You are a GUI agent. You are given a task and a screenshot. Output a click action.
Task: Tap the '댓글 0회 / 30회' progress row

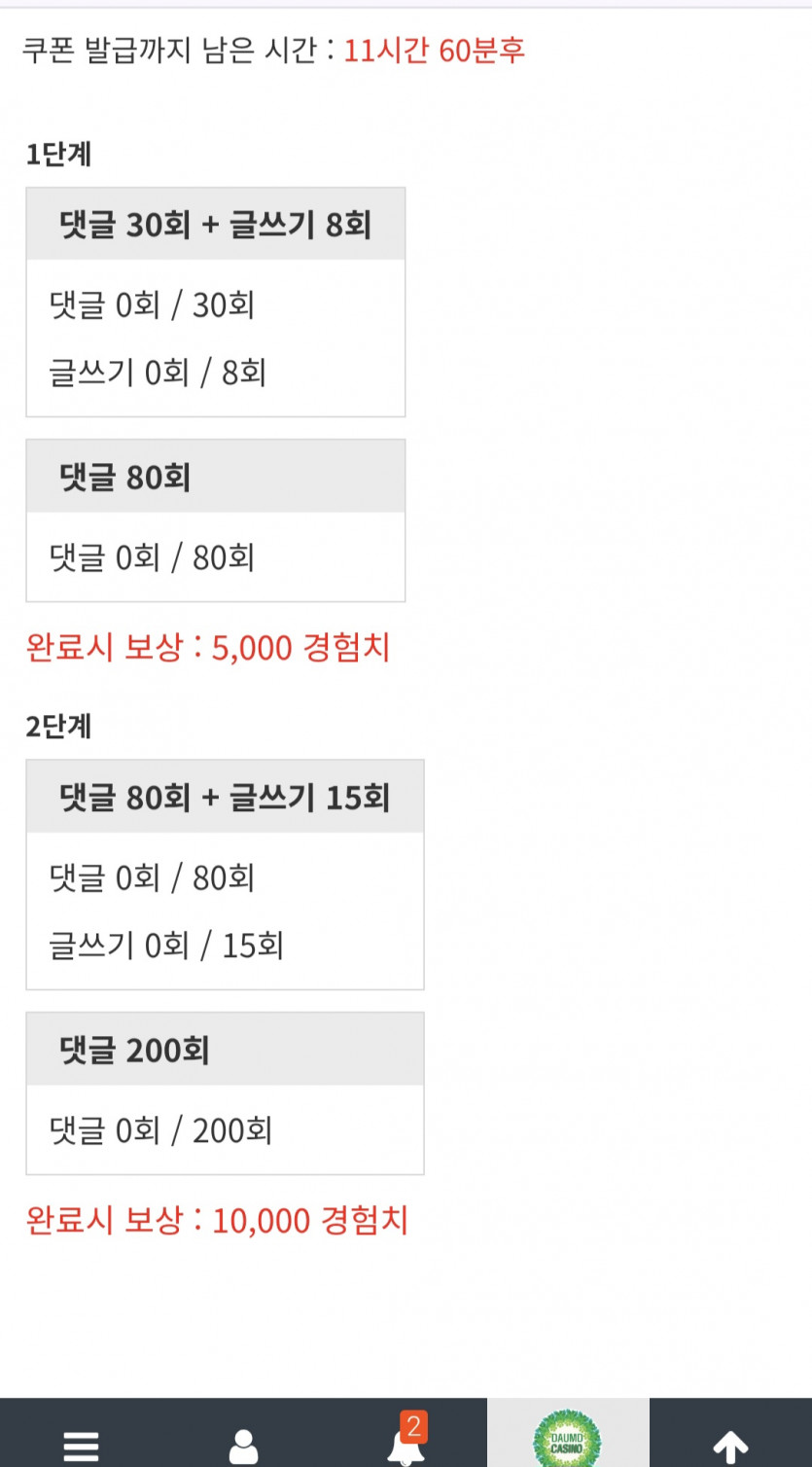[156, 305]
